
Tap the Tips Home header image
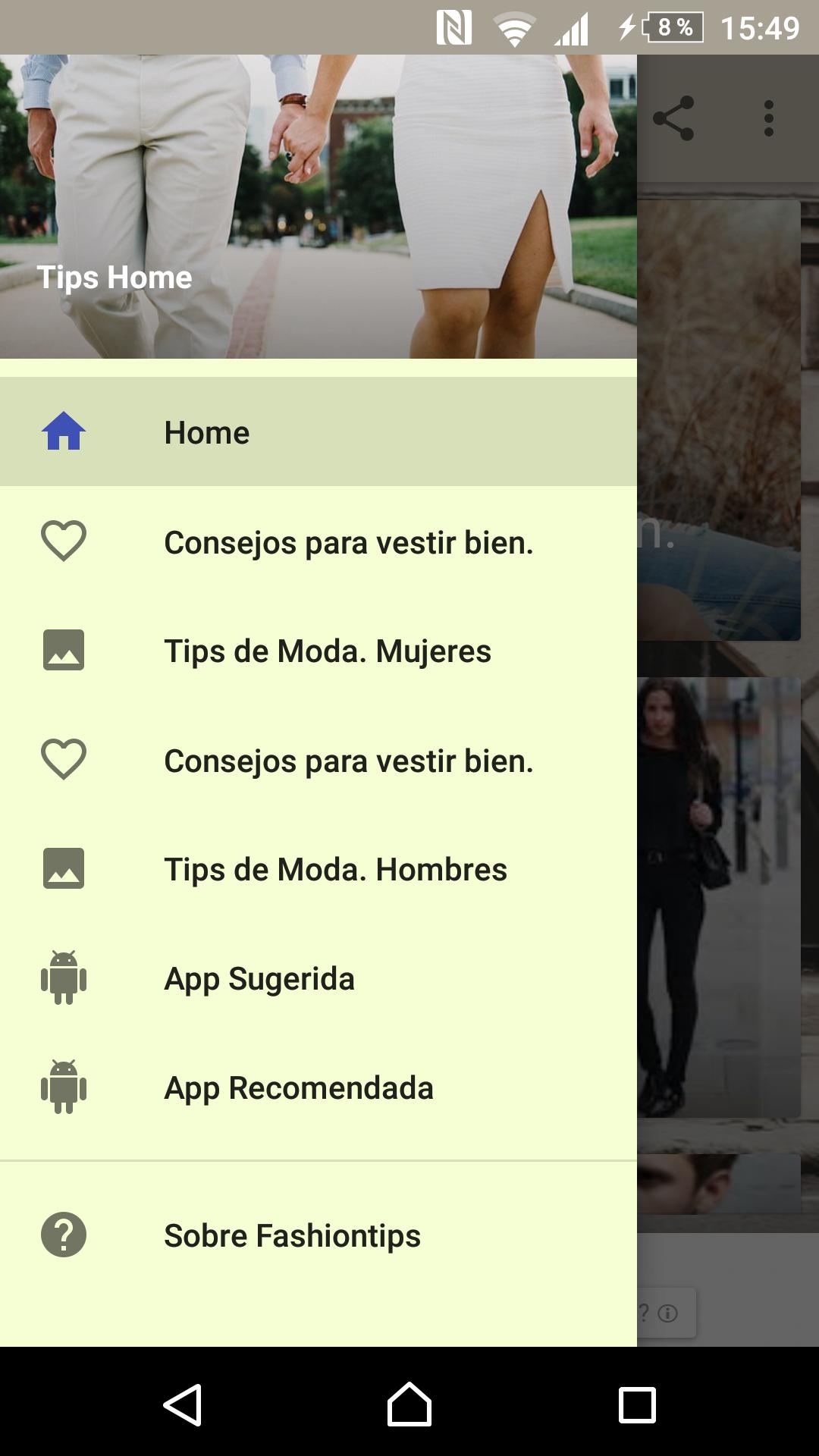tap(318, 205)
